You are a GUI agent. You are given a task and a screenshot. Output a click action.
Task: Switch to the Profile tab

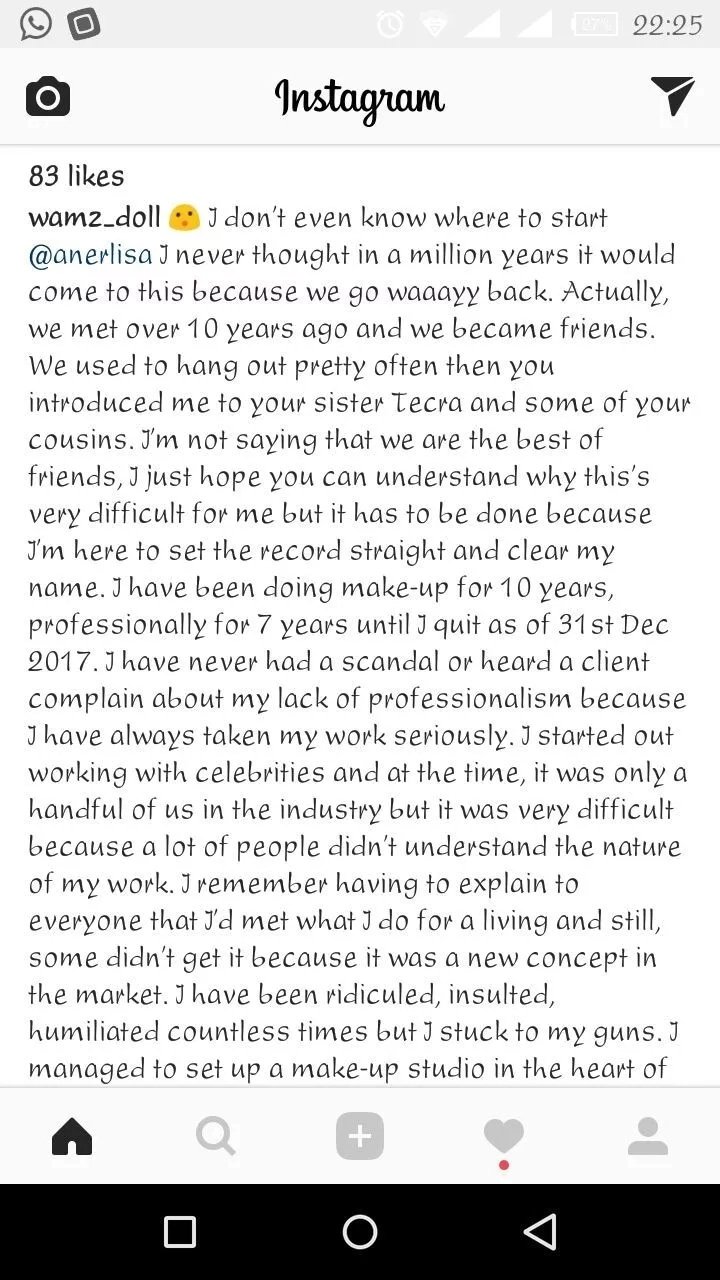pos(648,1137)
